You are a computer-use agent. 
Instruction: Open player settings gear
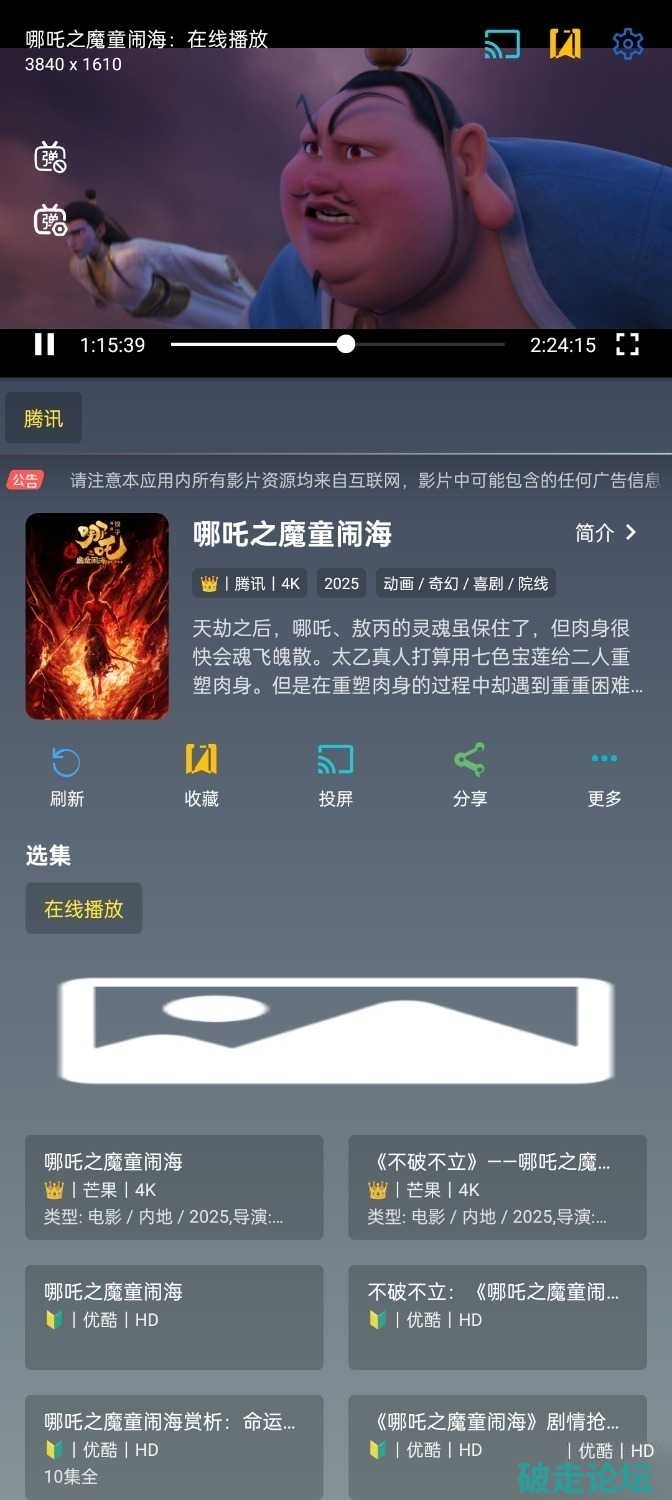click(628, 43)
